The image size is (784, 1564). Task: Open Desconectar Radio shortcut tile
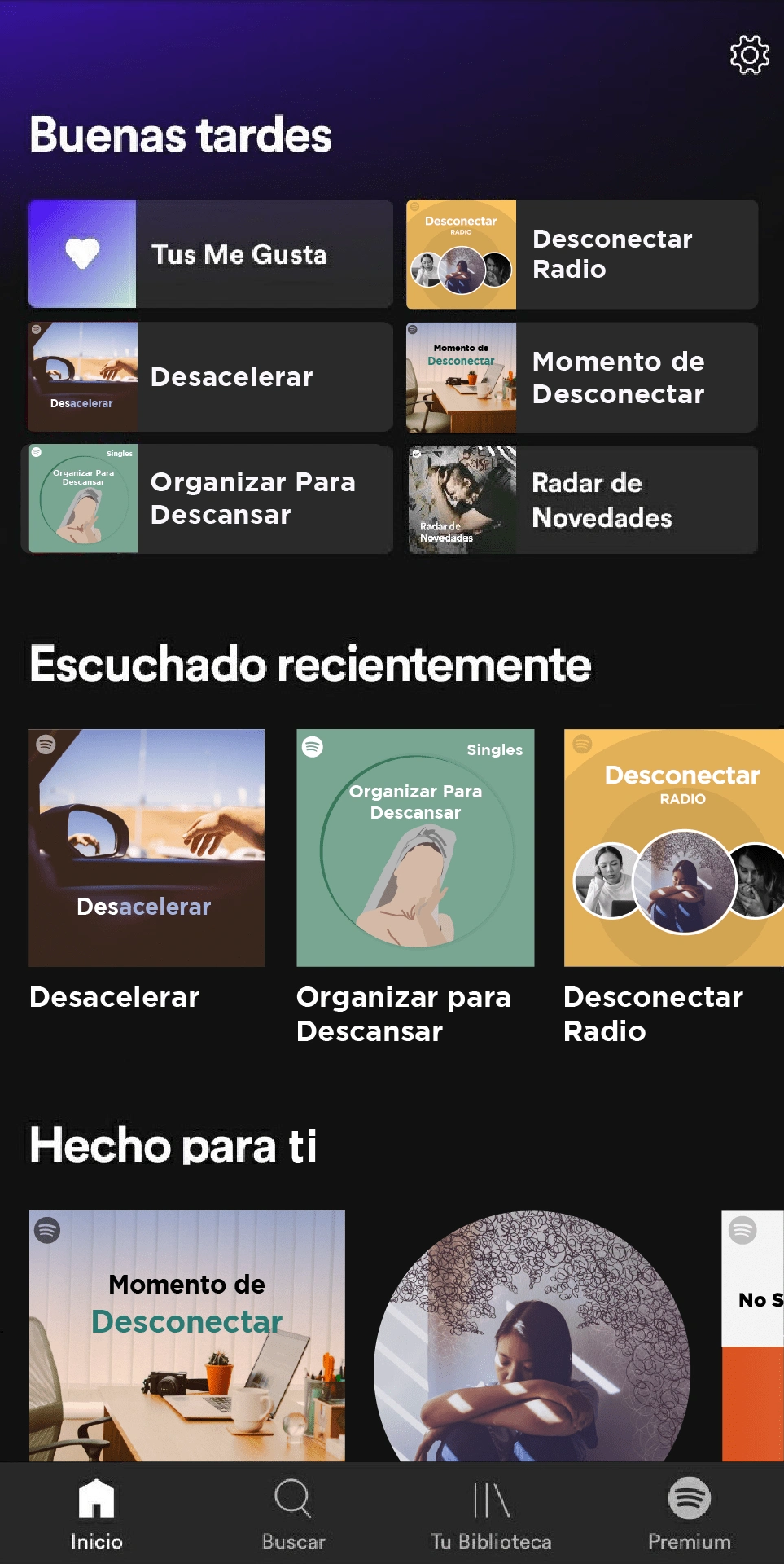(x=581, y=254)
